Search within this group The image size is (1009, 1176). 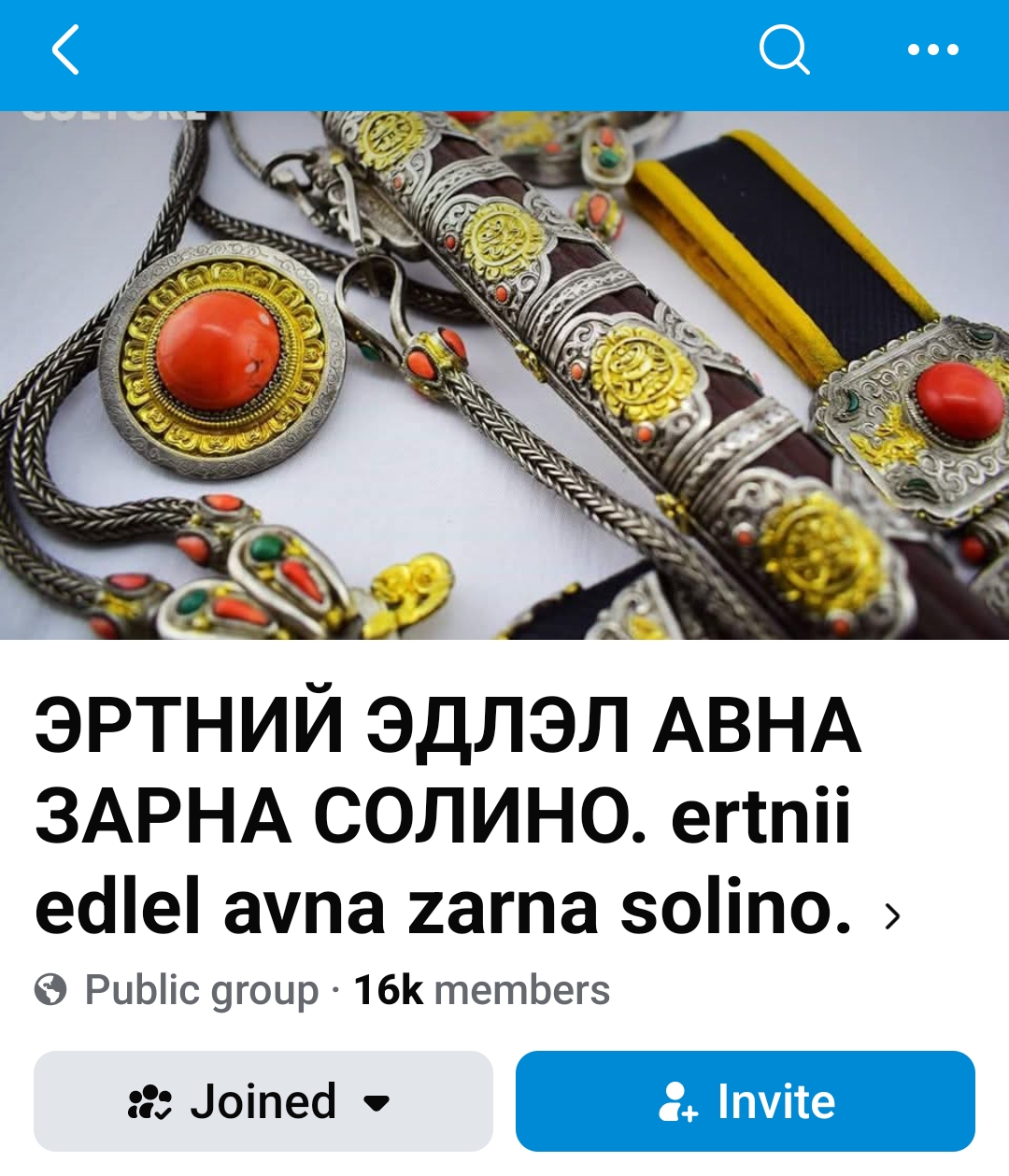[783, 50]
